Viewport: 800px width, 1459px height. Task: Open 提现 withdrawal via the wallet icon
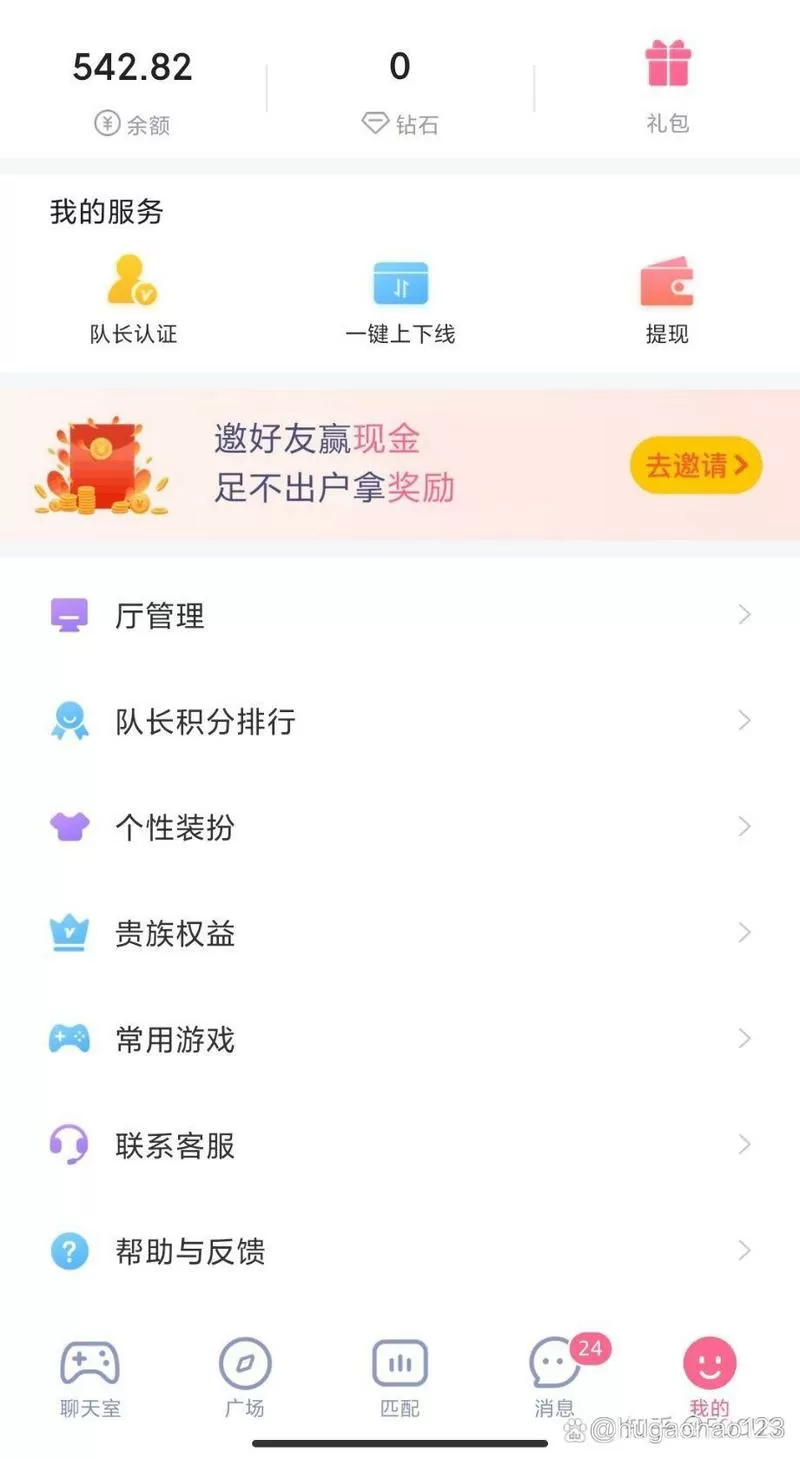click(666, 285)
